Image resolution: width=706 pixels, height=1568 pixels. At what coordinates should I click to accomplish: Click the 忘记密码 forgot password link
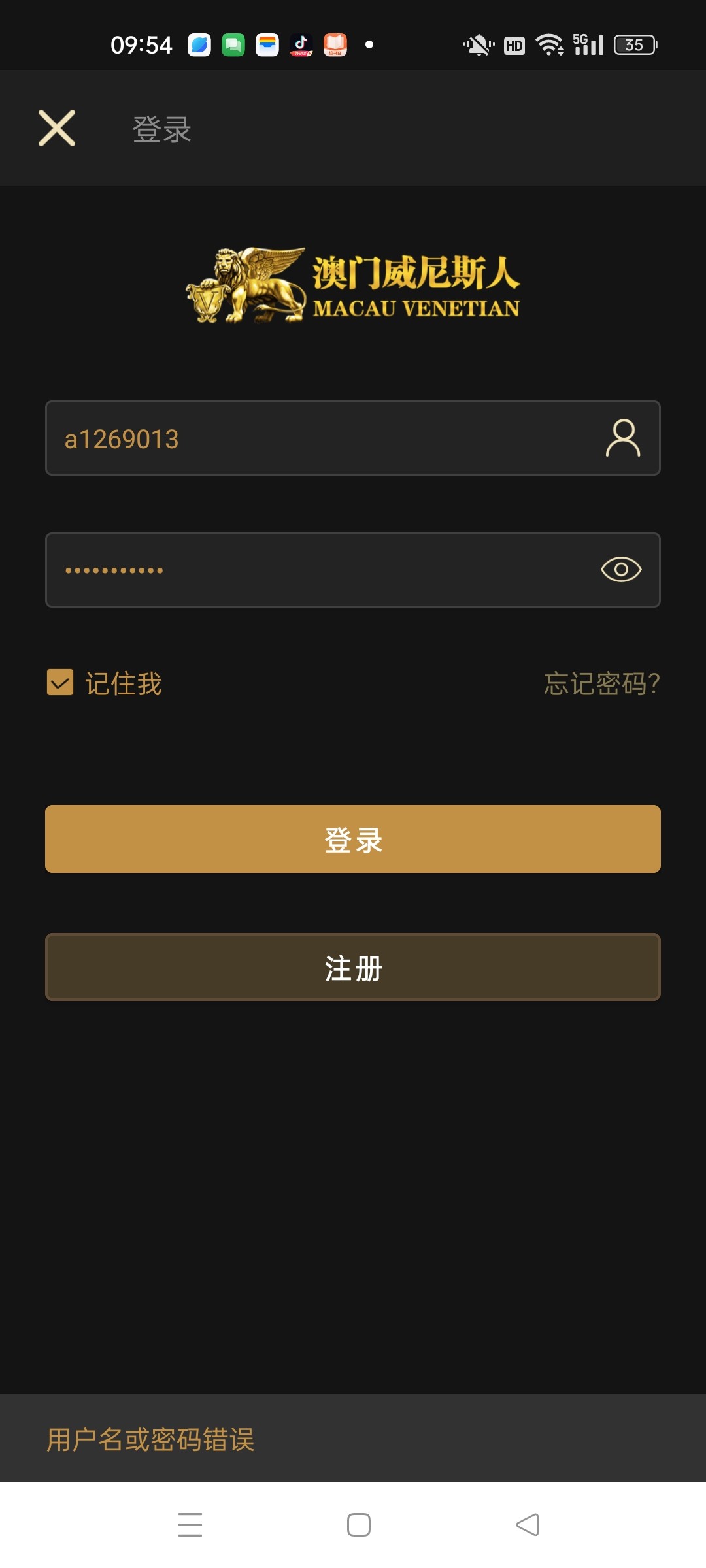[601, 683]
